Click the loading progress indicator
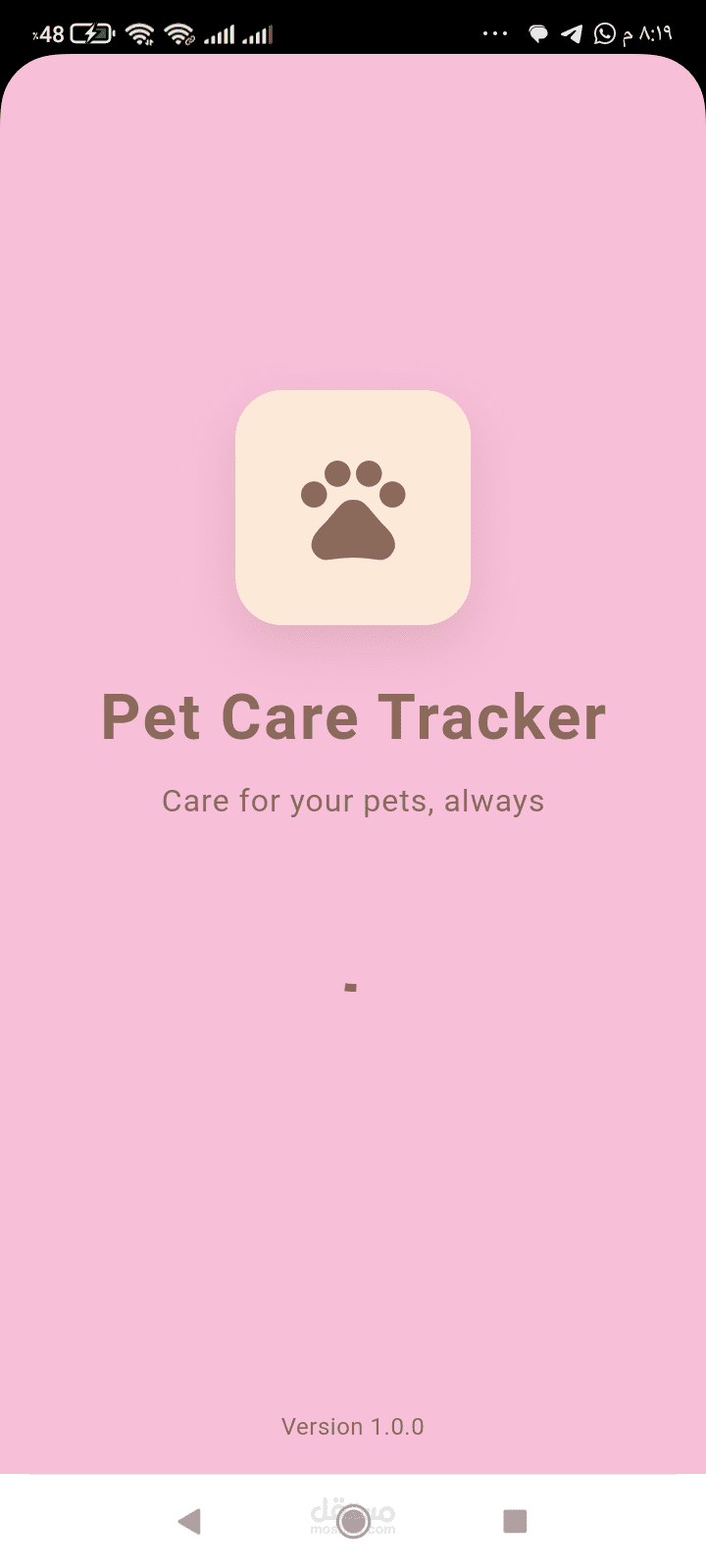This screenshot has height=1568, width=706. (x=350, y=986)
